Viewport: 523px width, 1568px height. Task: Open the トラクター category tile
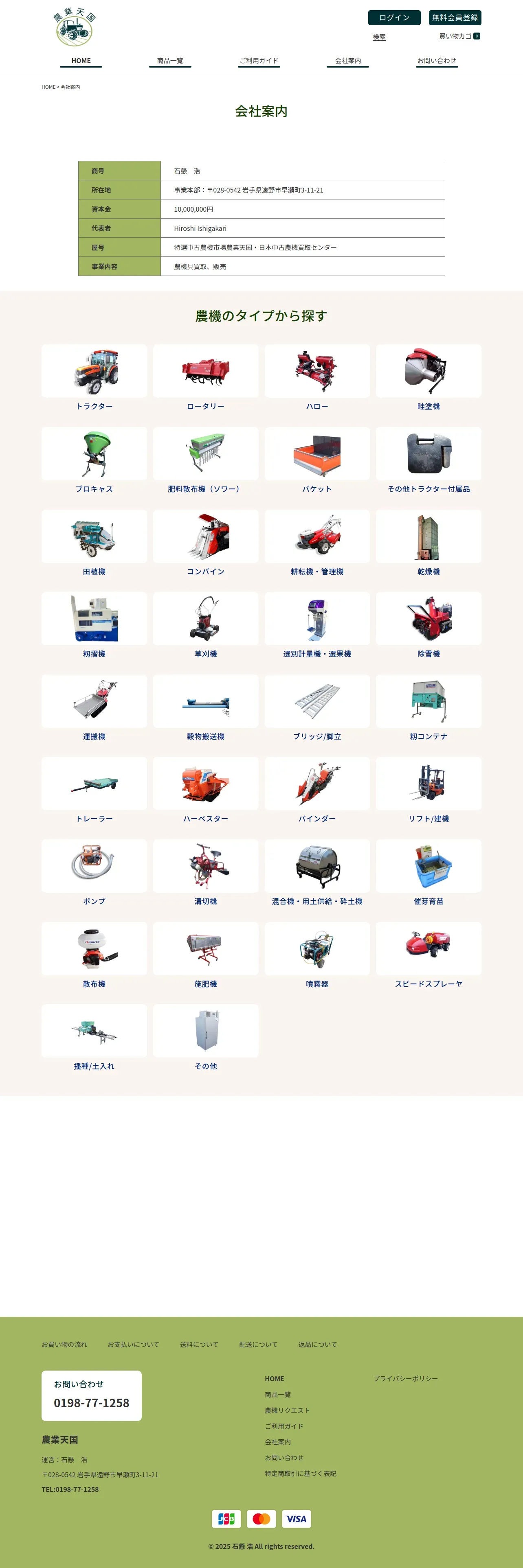pyautogui.click(x=94, y=377)
